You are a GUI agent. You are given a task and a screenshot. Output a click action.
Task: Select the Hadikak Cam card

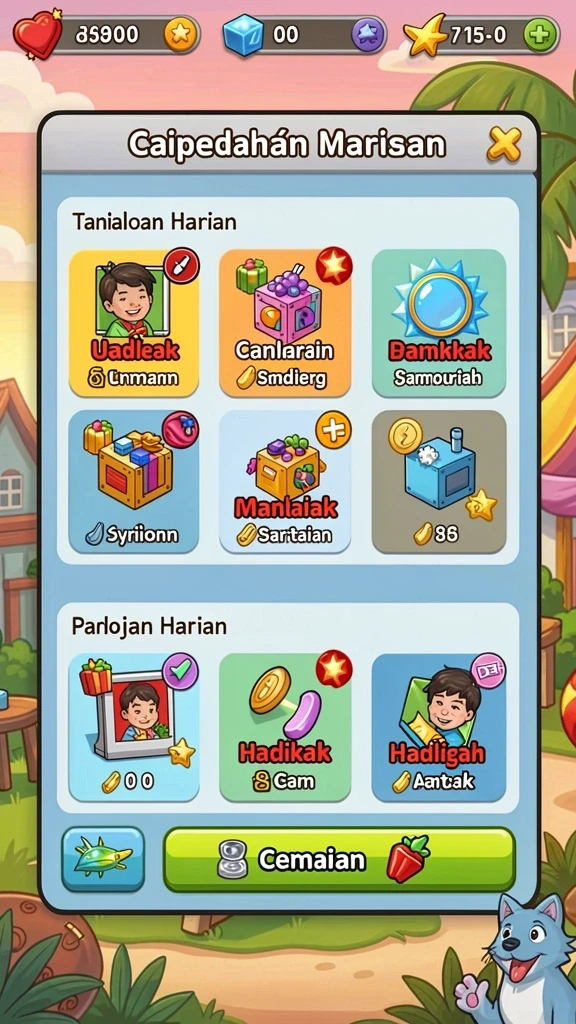285,727
